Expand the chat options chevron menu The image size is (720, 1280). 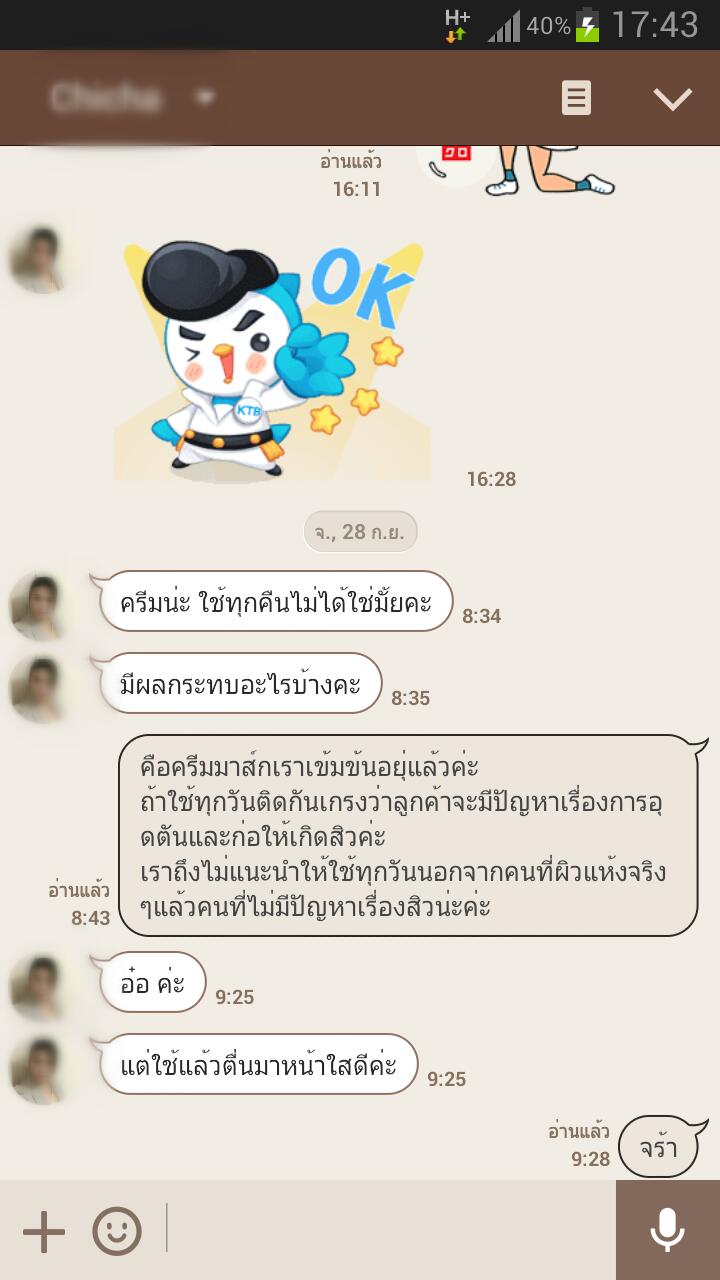click(672, 98)
